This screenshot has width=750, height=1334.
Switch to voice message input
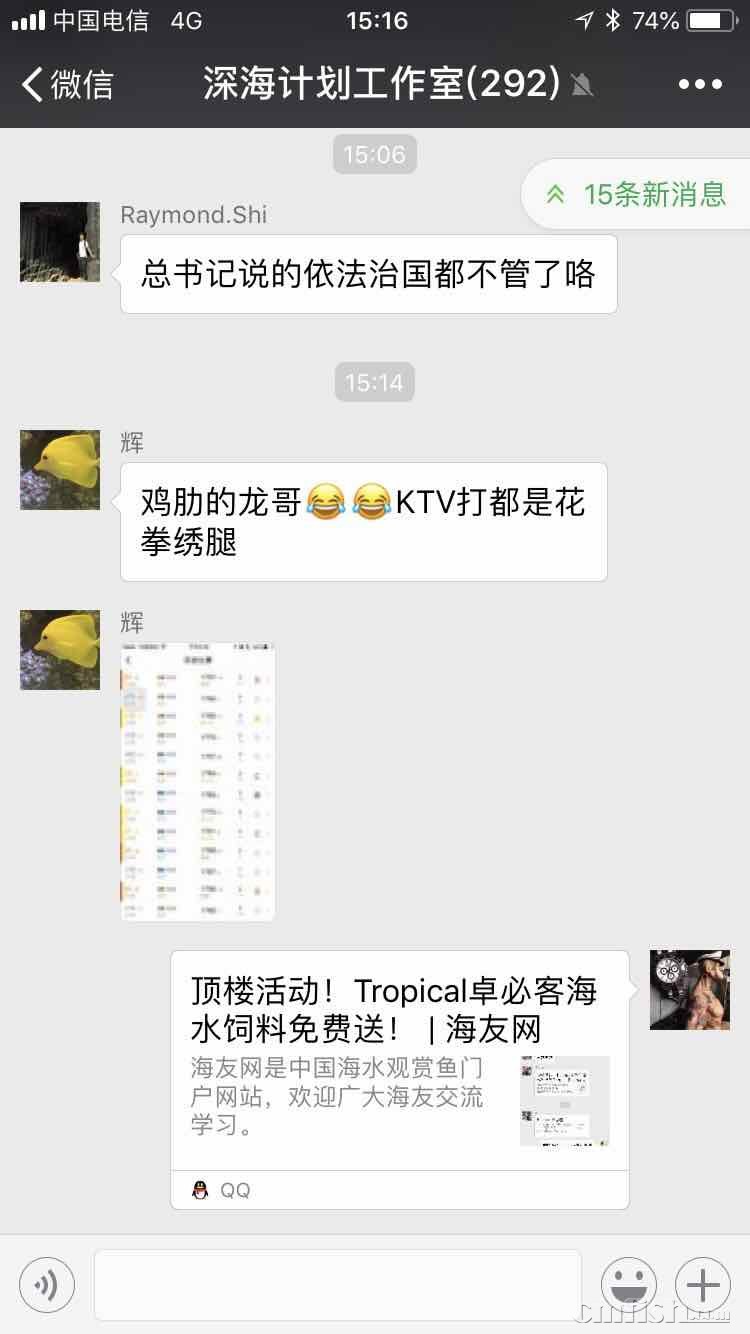click(46, 1284)
